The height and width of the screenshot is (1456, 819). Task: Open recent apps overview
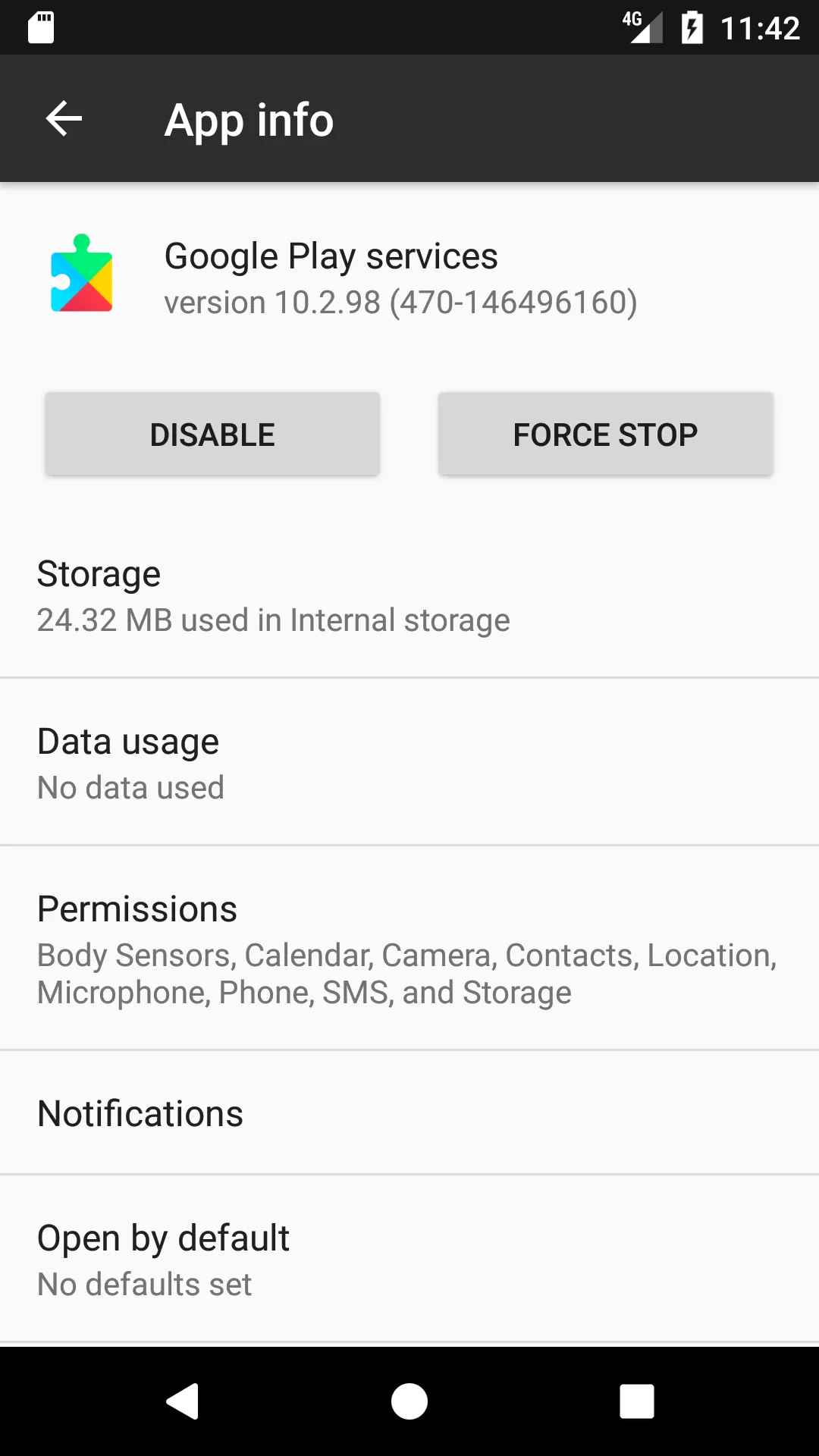(x=637, y=1401)
